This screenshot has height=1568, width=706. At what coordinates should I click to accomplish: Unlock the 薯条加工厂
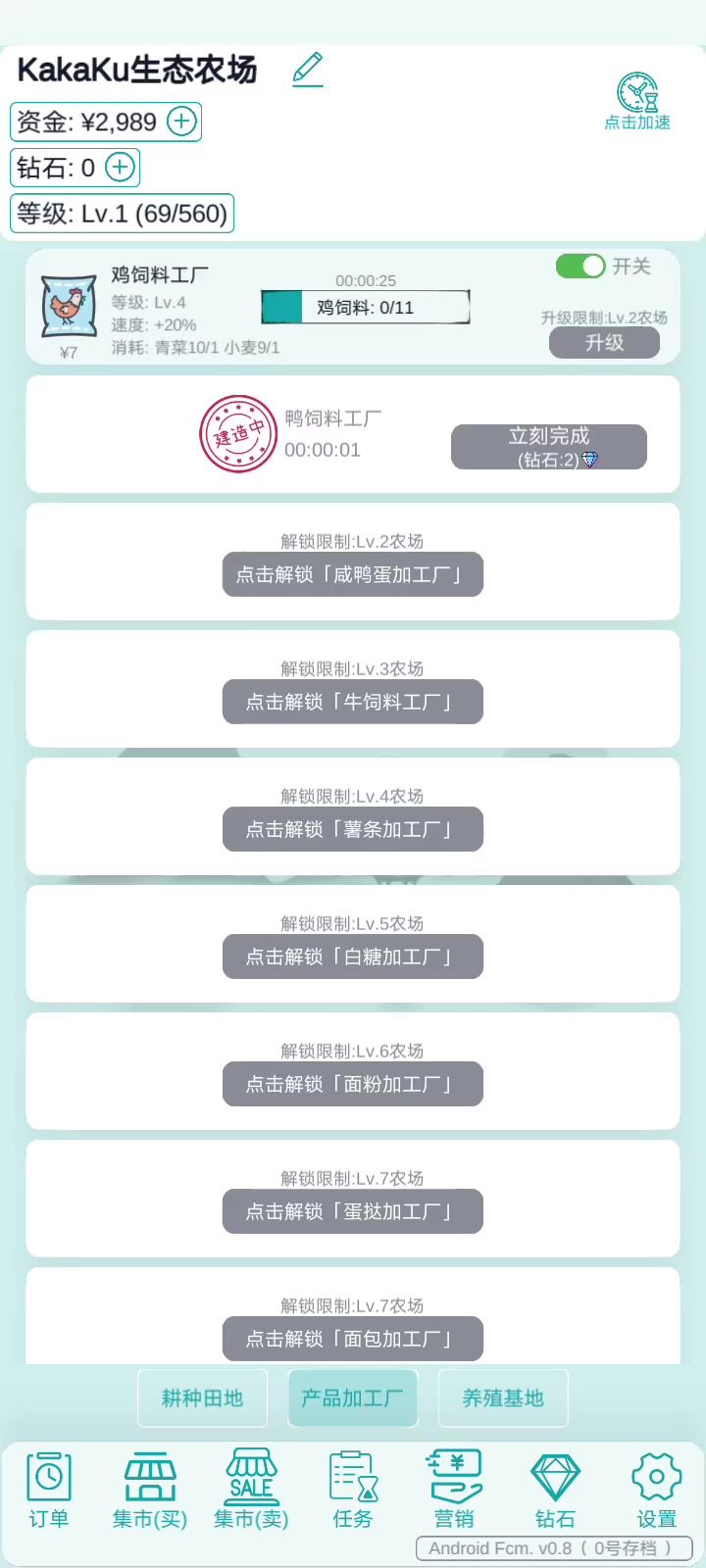click(x=353, y=829)
